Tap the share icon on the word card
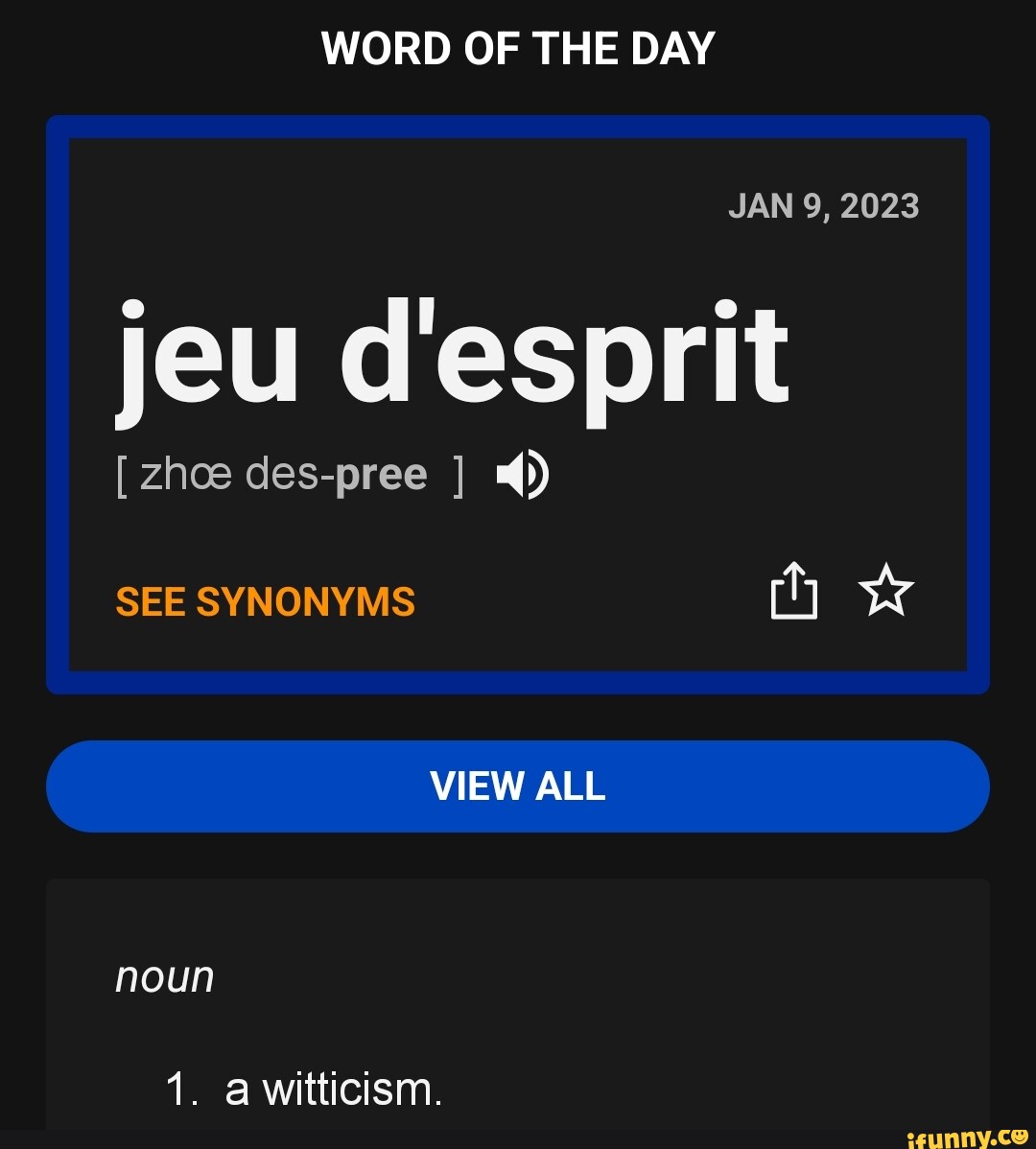Viewport: 1036px width, 1149px height. click(793, 592)
